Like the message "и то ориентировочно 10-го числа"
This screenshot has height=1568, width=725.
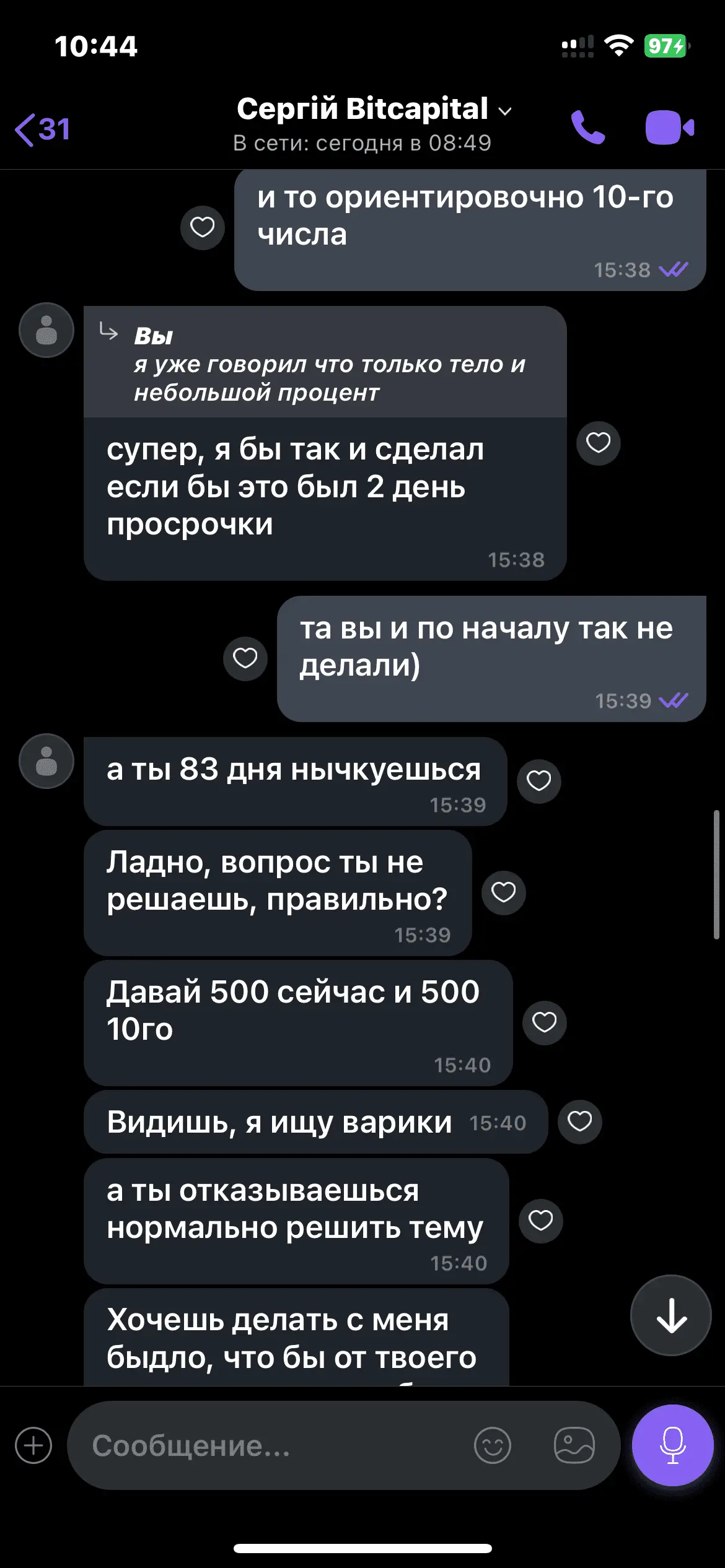202,227
